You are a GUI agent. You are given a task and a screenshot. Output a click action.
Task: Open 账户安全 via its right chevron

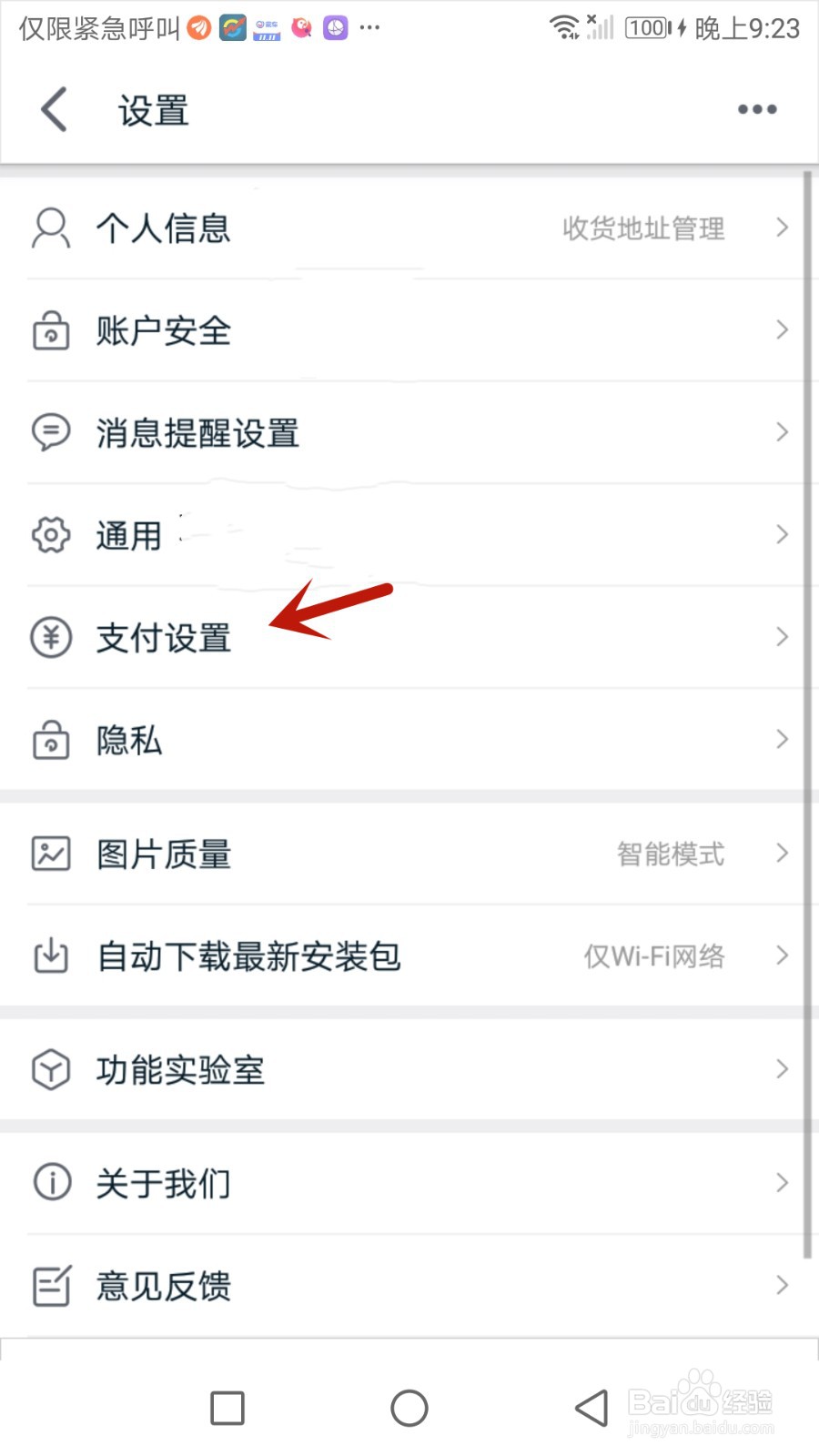tap(781, 330)
